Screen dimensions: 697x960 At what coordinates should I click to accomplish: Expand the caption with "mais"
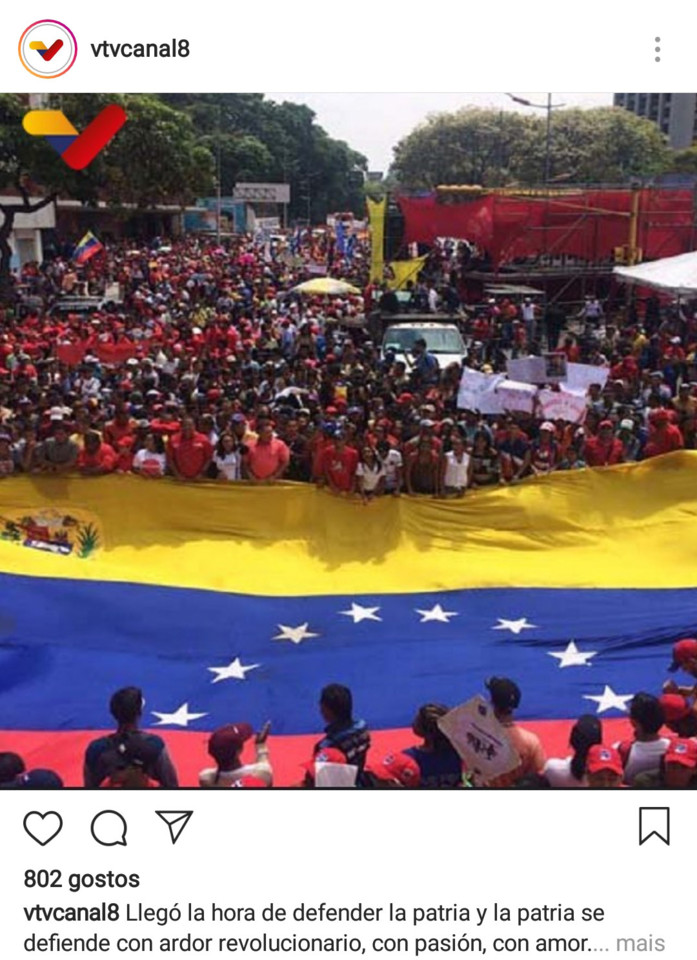[x=640, y=942]
